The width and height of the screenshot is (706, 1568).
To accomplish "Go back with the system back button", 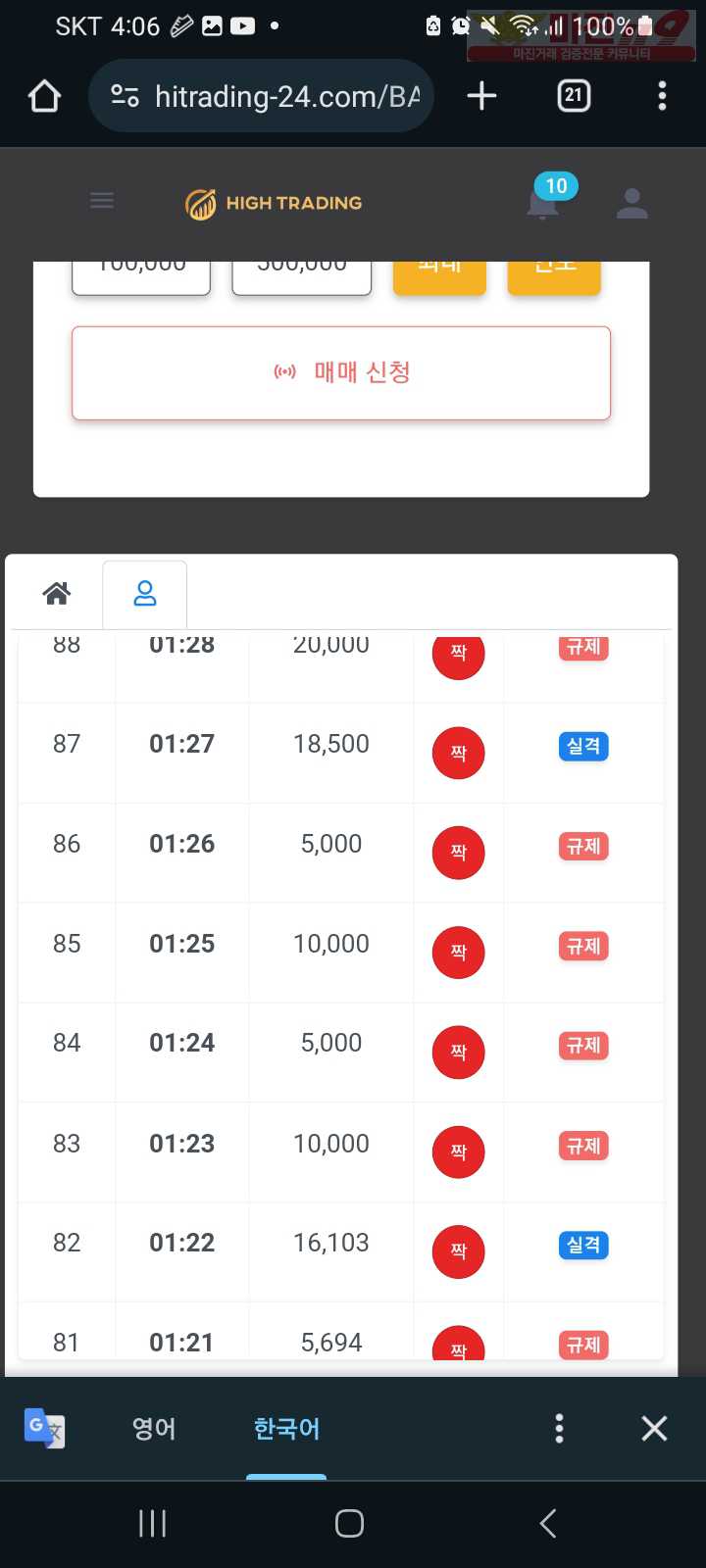I will pyautogui.click(x=548, y=1524).
